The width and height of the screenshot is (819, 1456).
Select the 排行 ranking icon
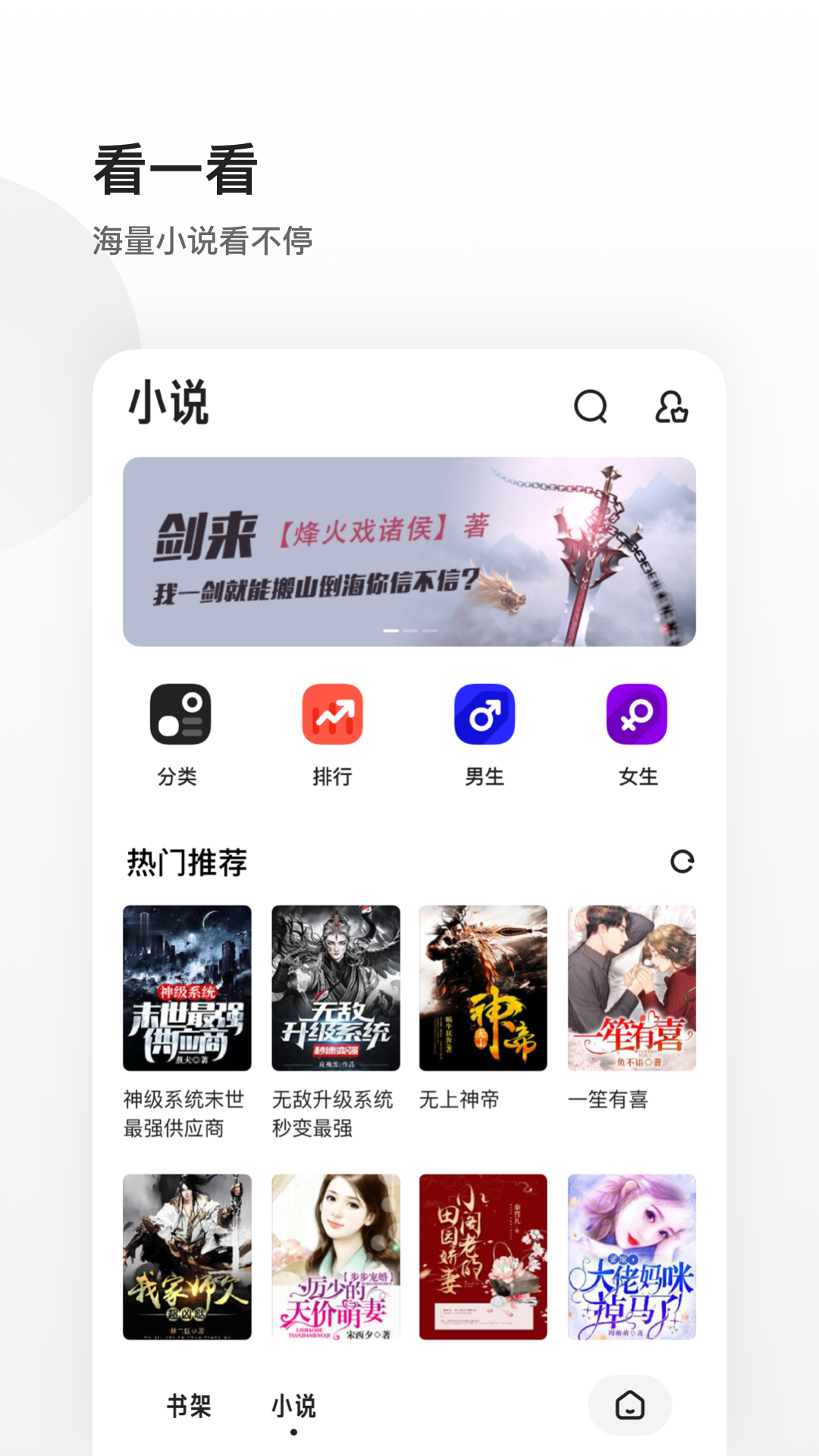332,714
